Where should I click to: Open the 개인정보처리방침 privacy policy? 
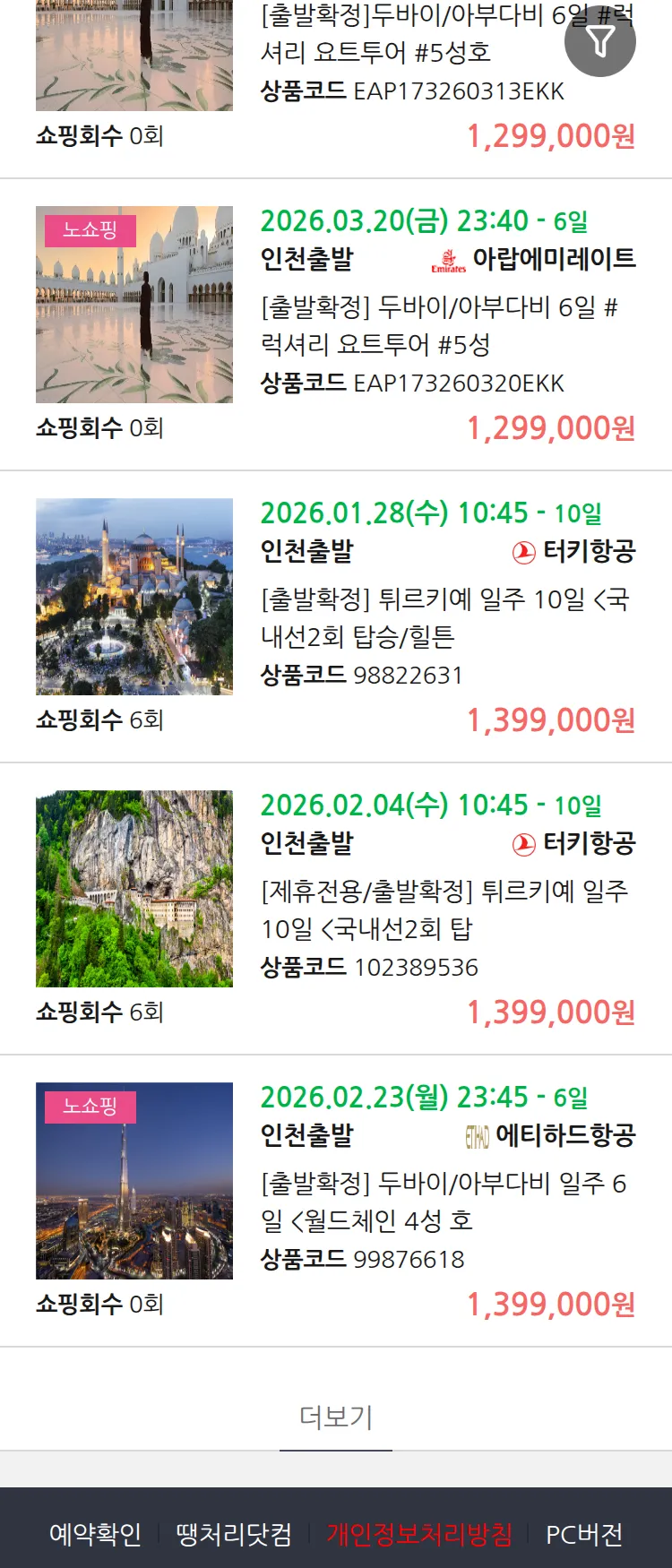click(x=419, y=1534)
